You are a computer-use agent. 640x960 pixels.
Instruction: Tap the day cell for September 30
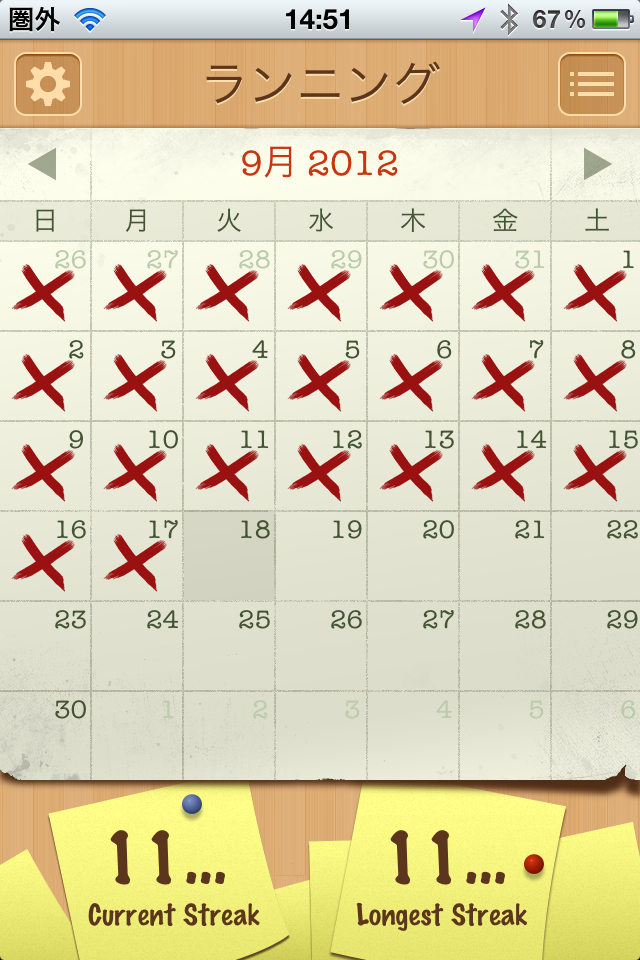[x=45, y=737]
